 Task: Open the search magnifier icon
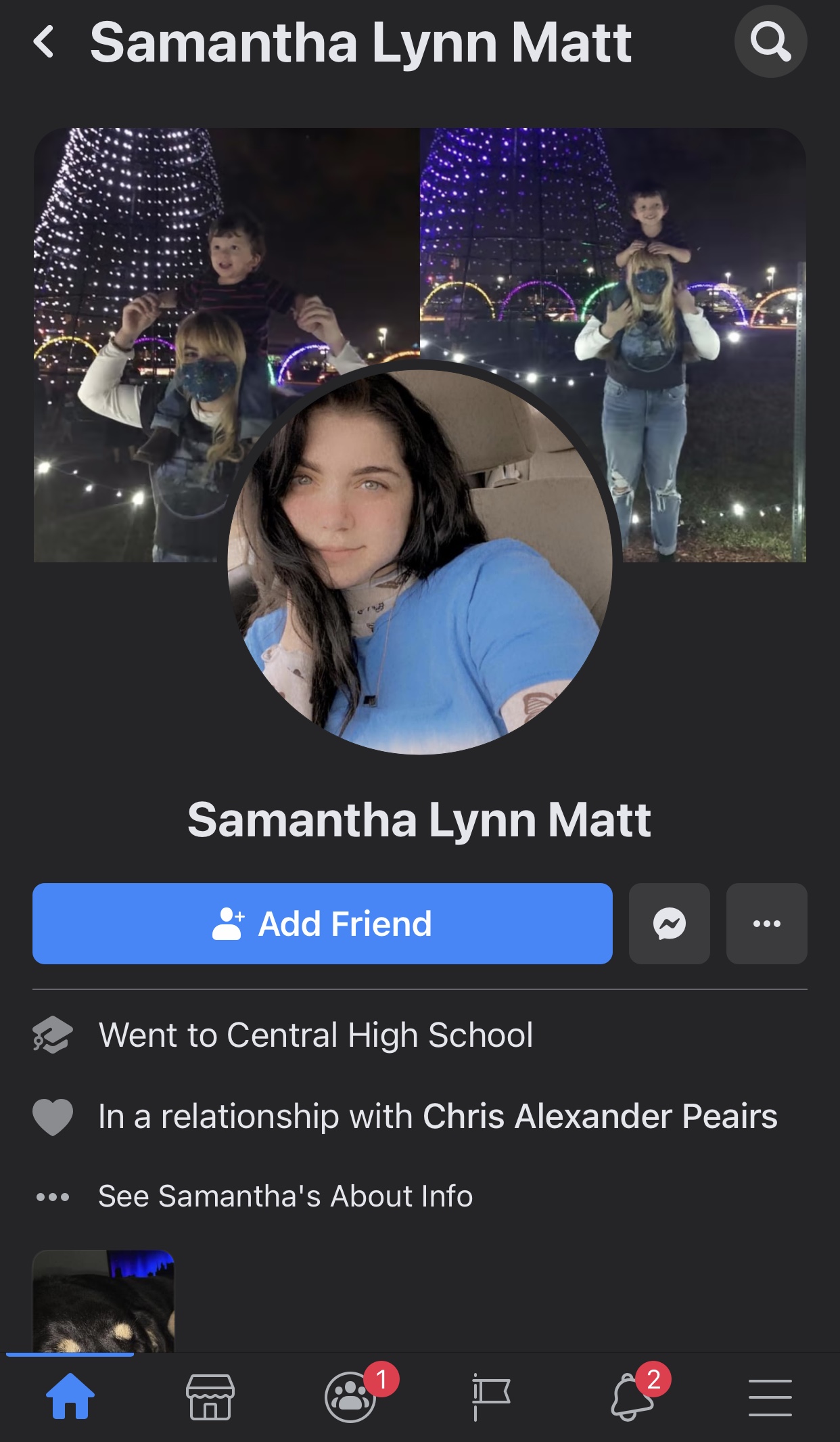pos(770,41)
